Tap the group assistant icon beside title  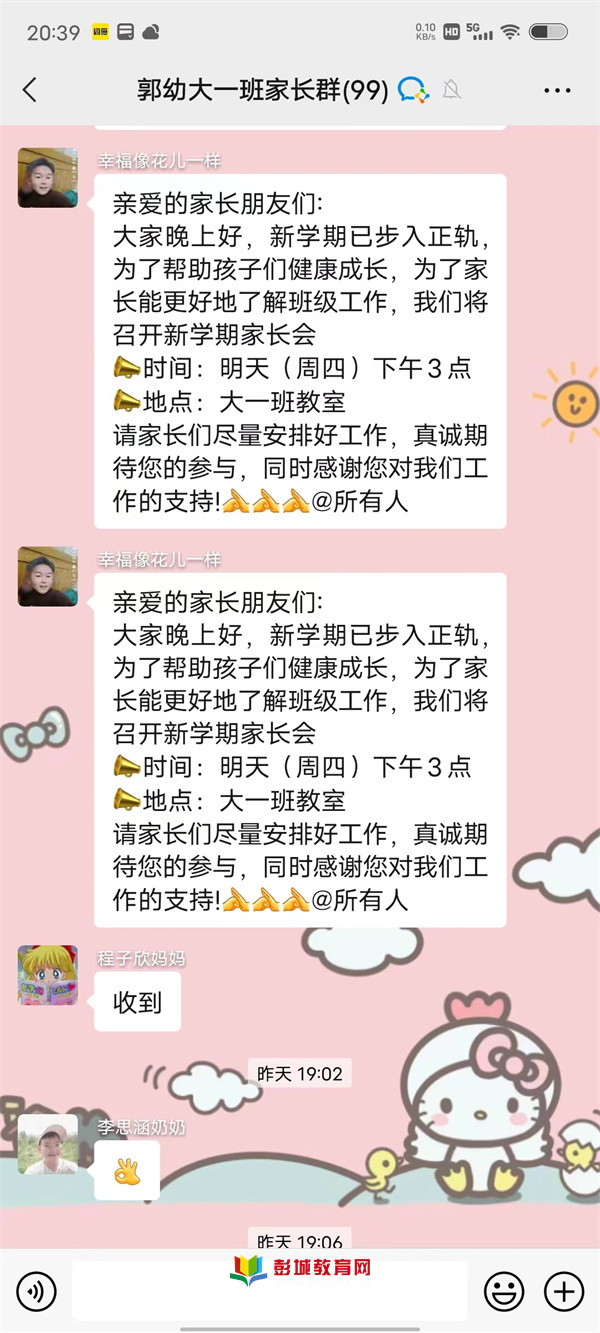coord(413,90)
